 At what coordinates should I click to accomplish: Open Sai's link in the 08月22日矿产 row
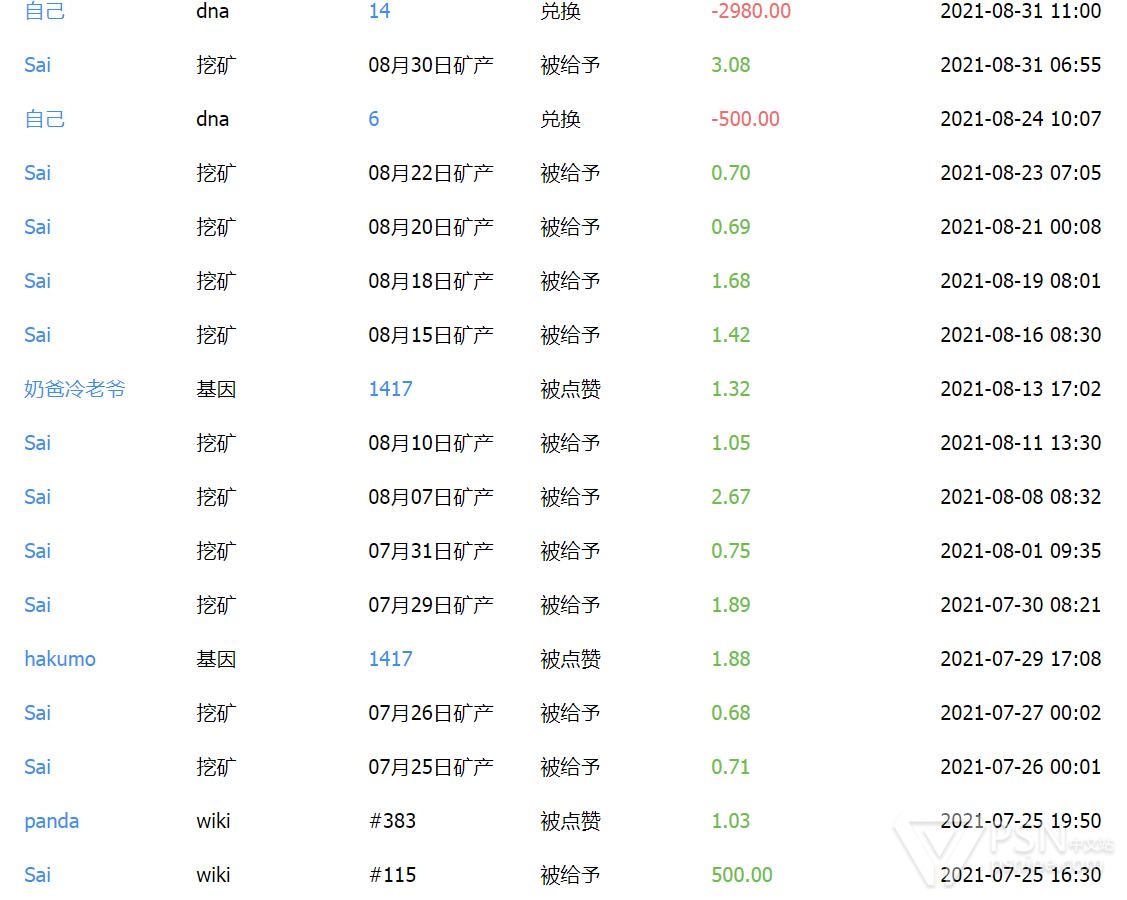tap(37, 173)
